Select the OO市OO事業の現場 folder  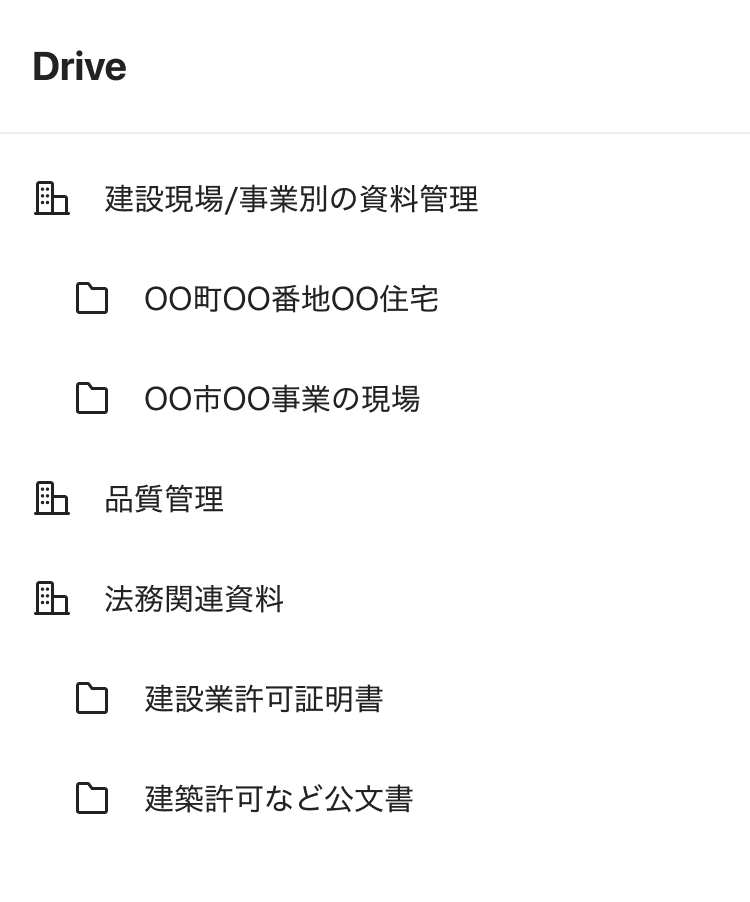pyautogui.click(x=282, y=399)
